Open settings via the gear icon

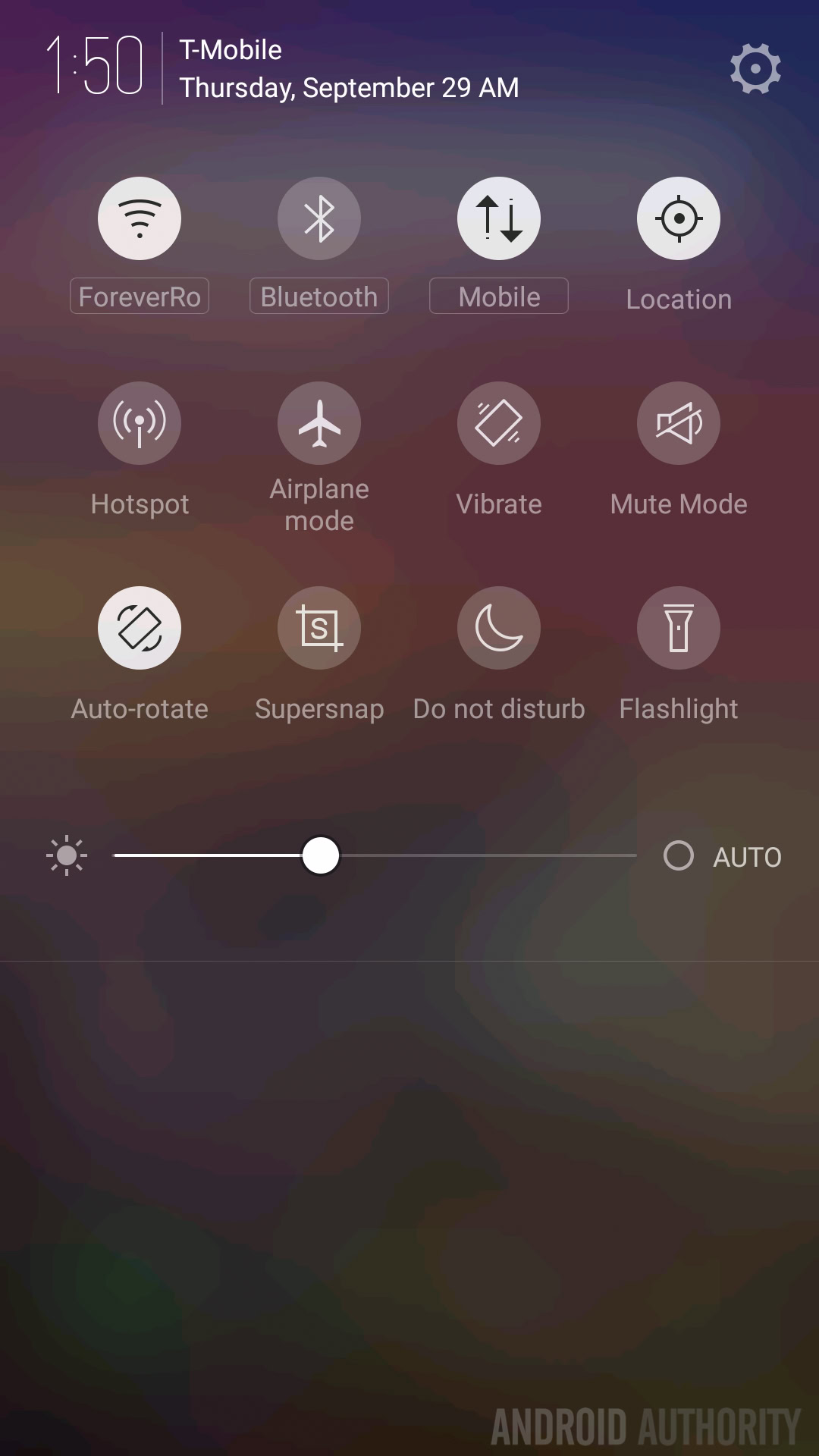(x=755, y=69)
